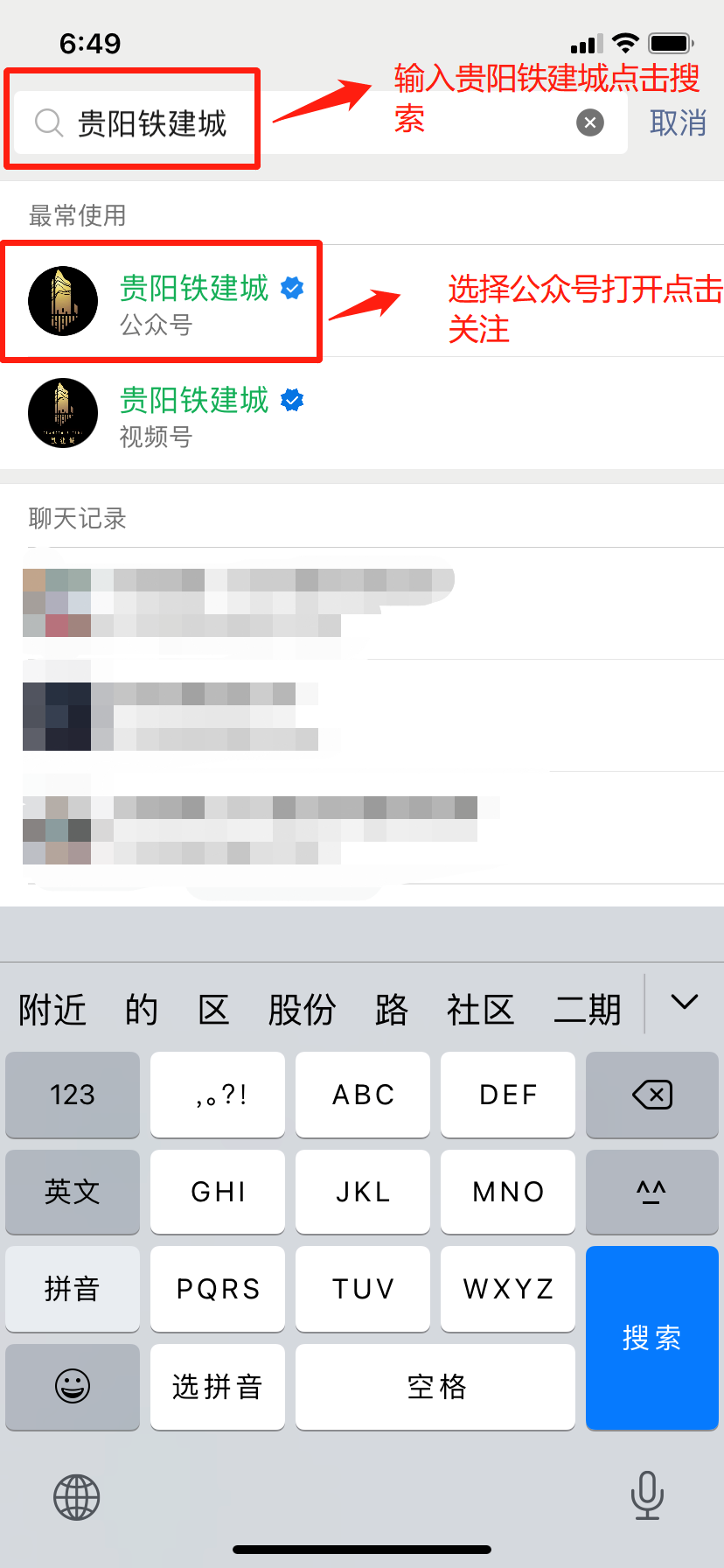
Task: Pick the suggestion 社区
Action: pos(480,1010)
